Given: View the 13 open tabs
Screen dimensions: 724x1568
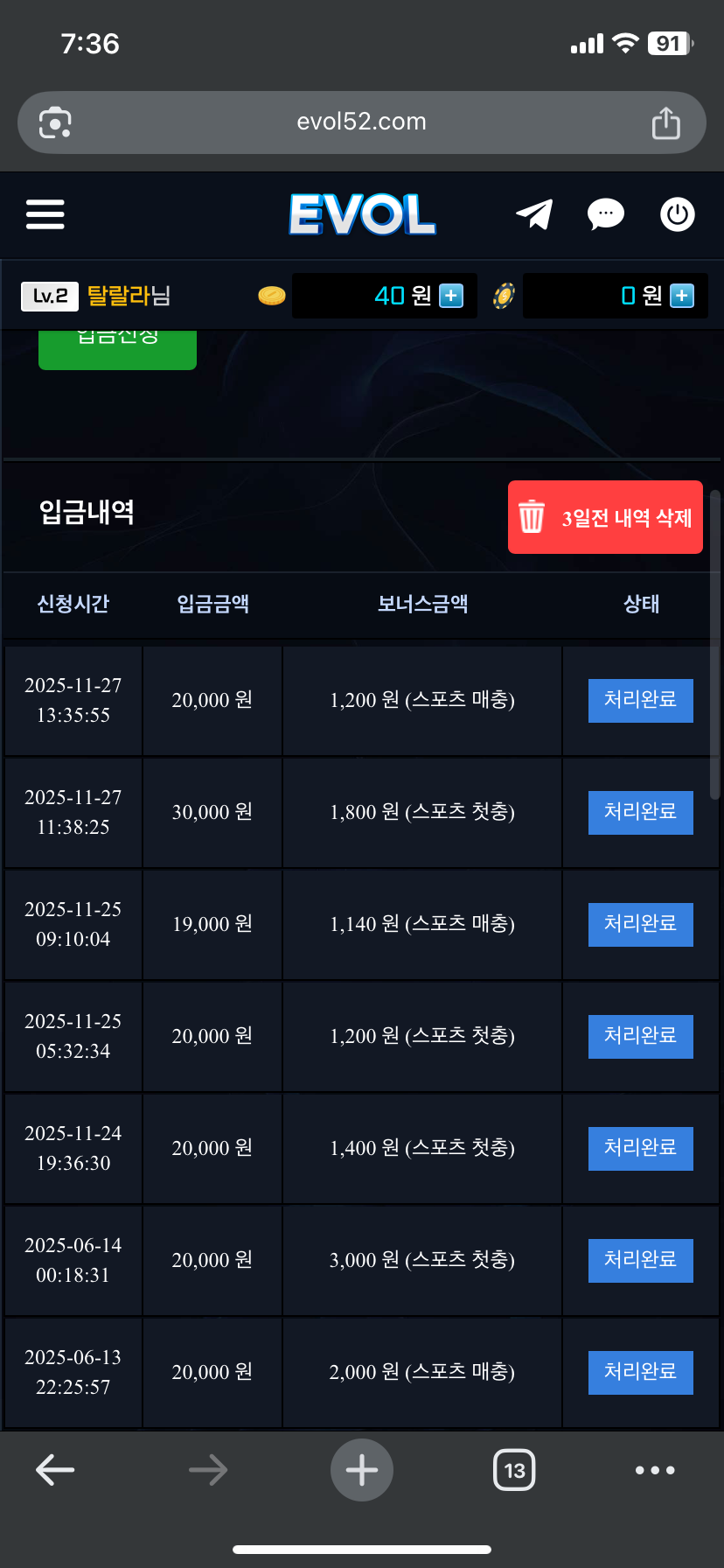Looking at the screenshot, I should point(514,1470).
